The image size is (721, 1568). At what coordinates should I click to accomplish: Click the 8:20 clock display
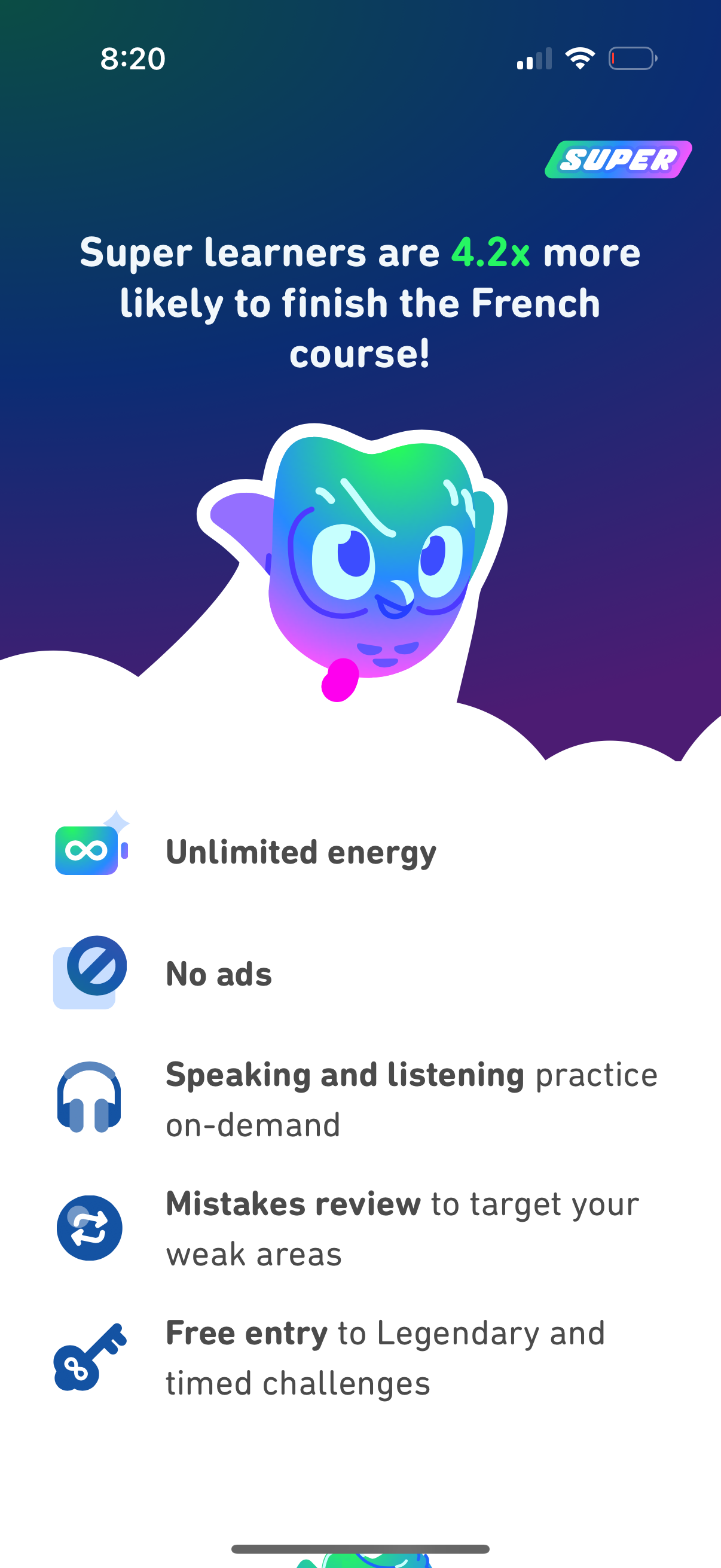pyautogui.click(x=133, y=59)
